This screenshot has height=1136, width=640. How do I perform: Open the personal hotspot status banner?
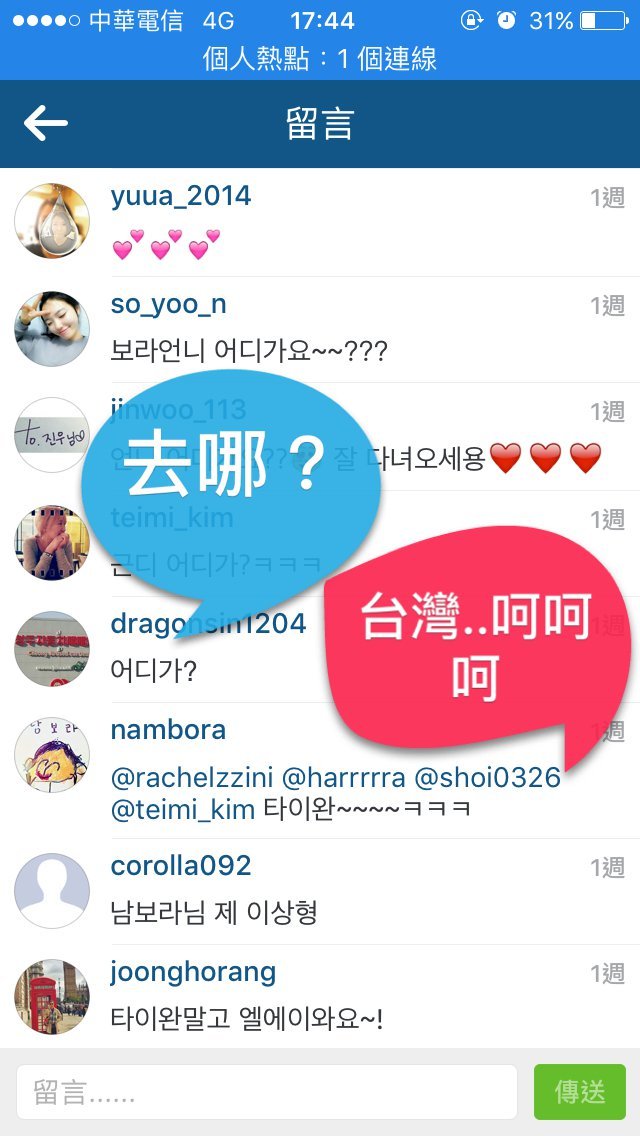[x=320, y=59]
